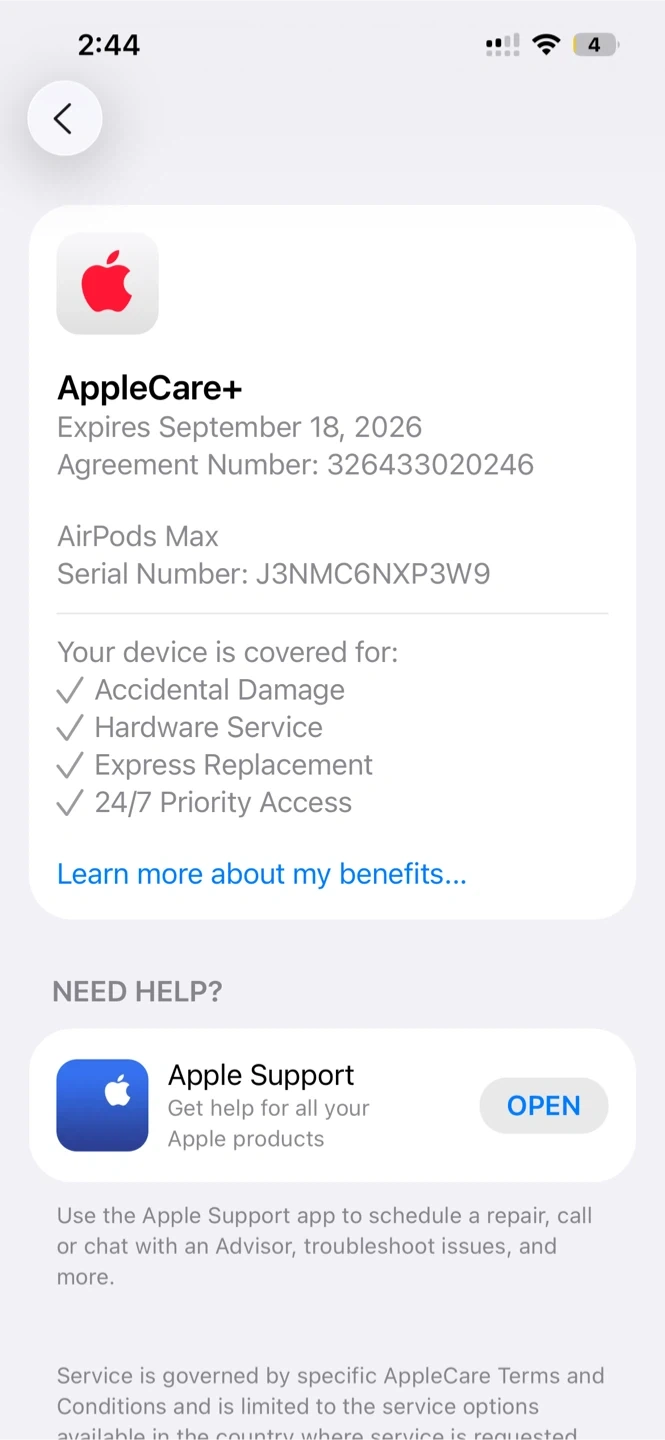665x1440 pixels.
Task: Tap OPEN for the Apple Support app
Action: pos(543,1105)
